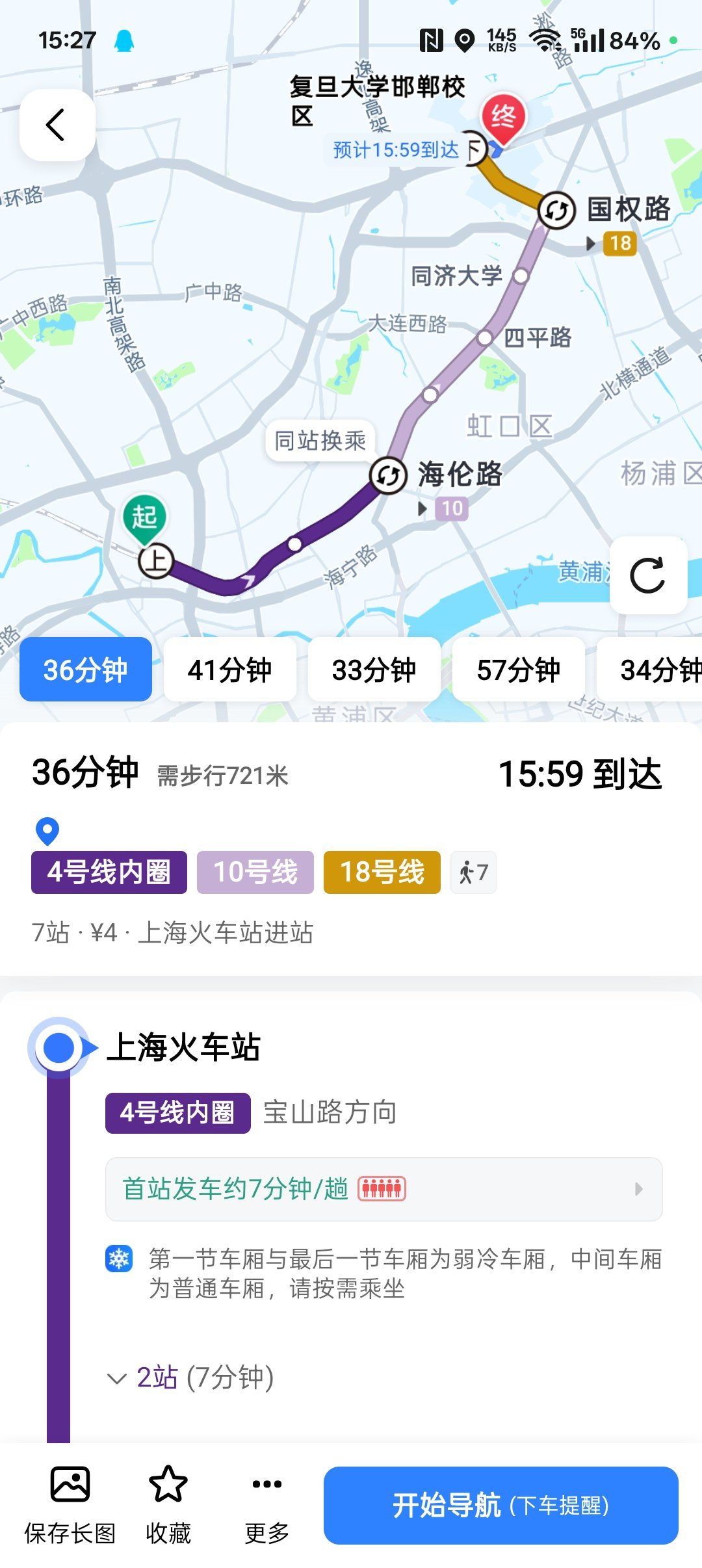This screenshot has height=1568, width=702.
Task: Select the 36分钟 route option
Action: coord(86,670)
